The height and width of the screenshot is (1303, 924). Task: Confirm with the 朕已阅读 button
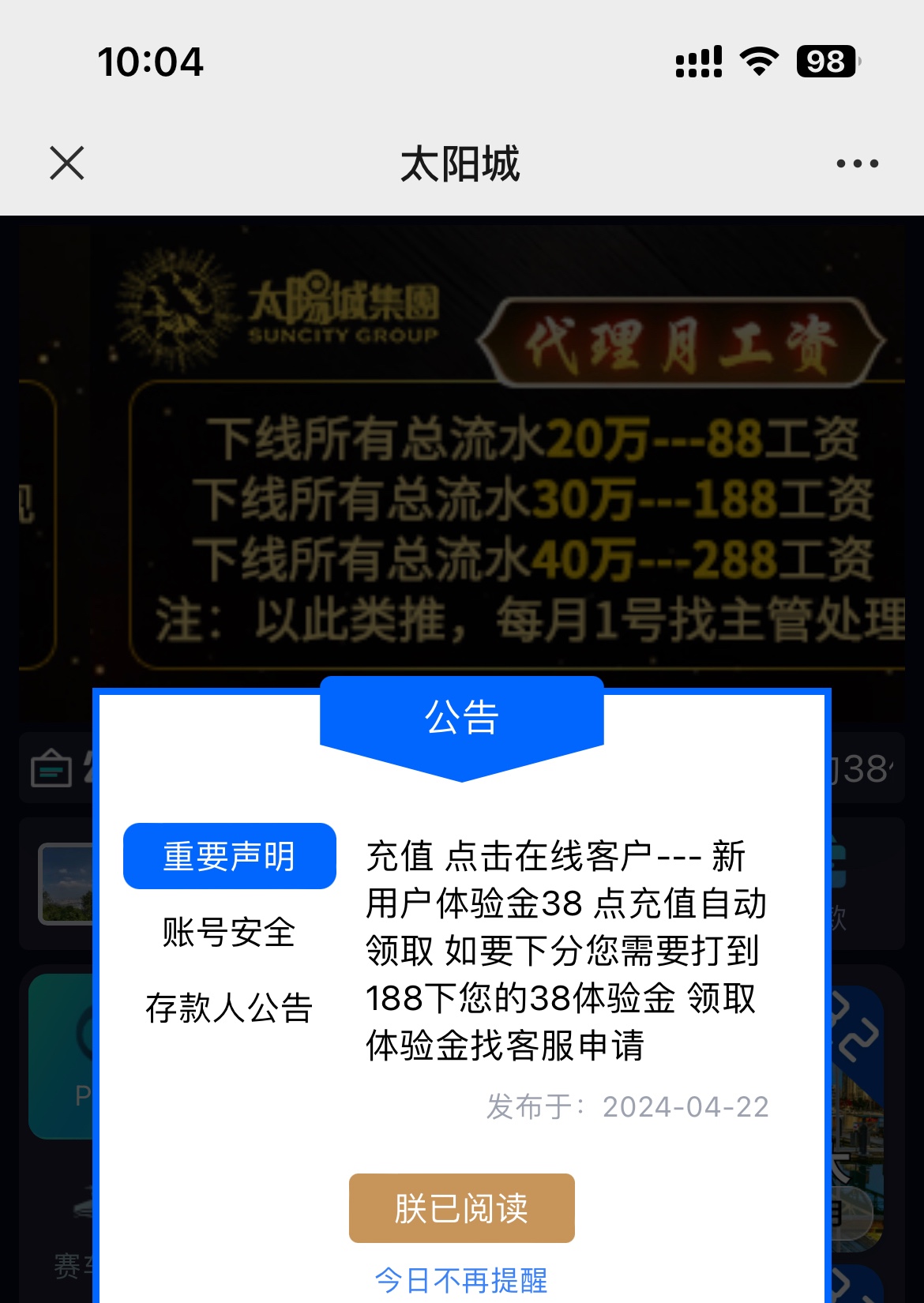(x=461, y=1208)
